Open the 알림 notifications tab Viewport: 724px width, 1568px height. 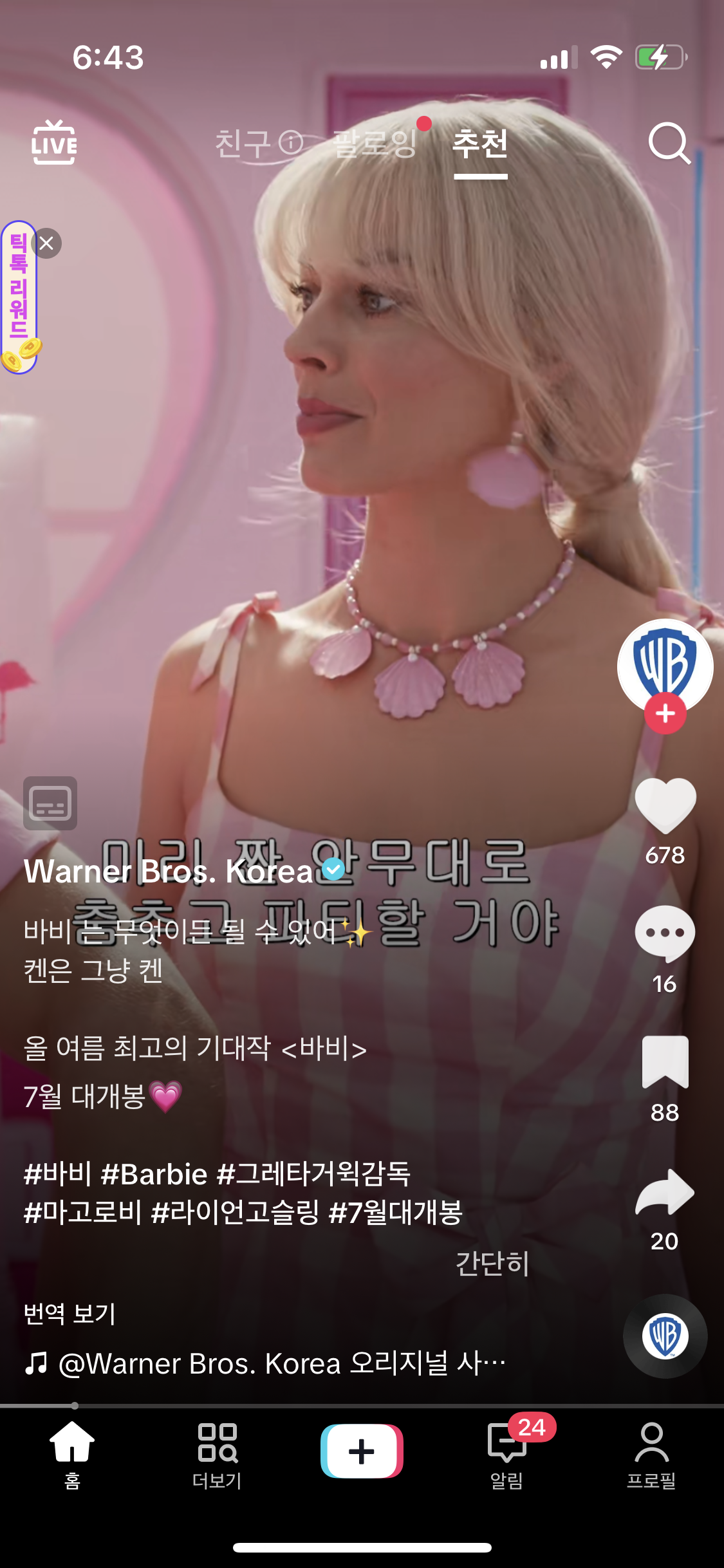pos(507,1455)
